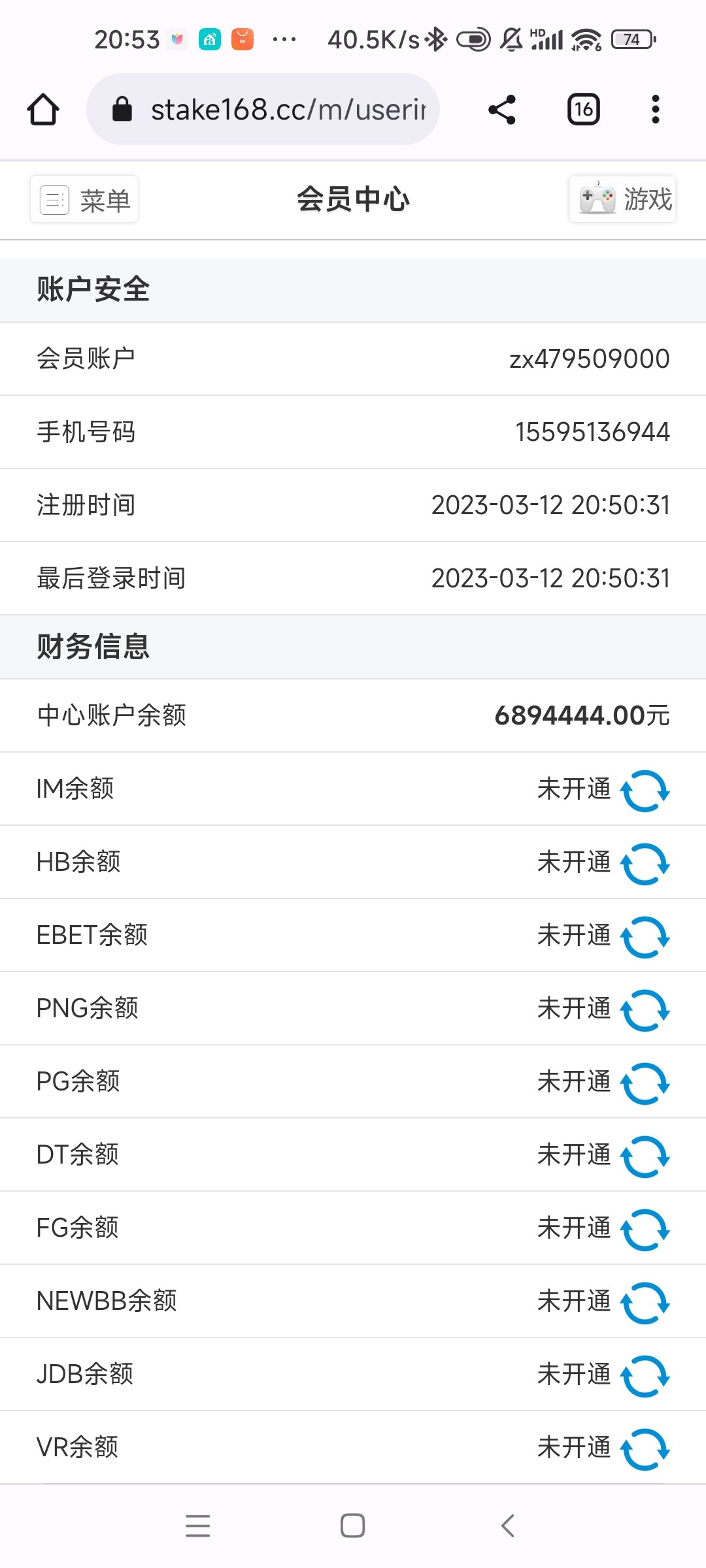Refresh the VR余额 balance
The width and height of the screenshot is (706, 1568).
pos(645,1449)
